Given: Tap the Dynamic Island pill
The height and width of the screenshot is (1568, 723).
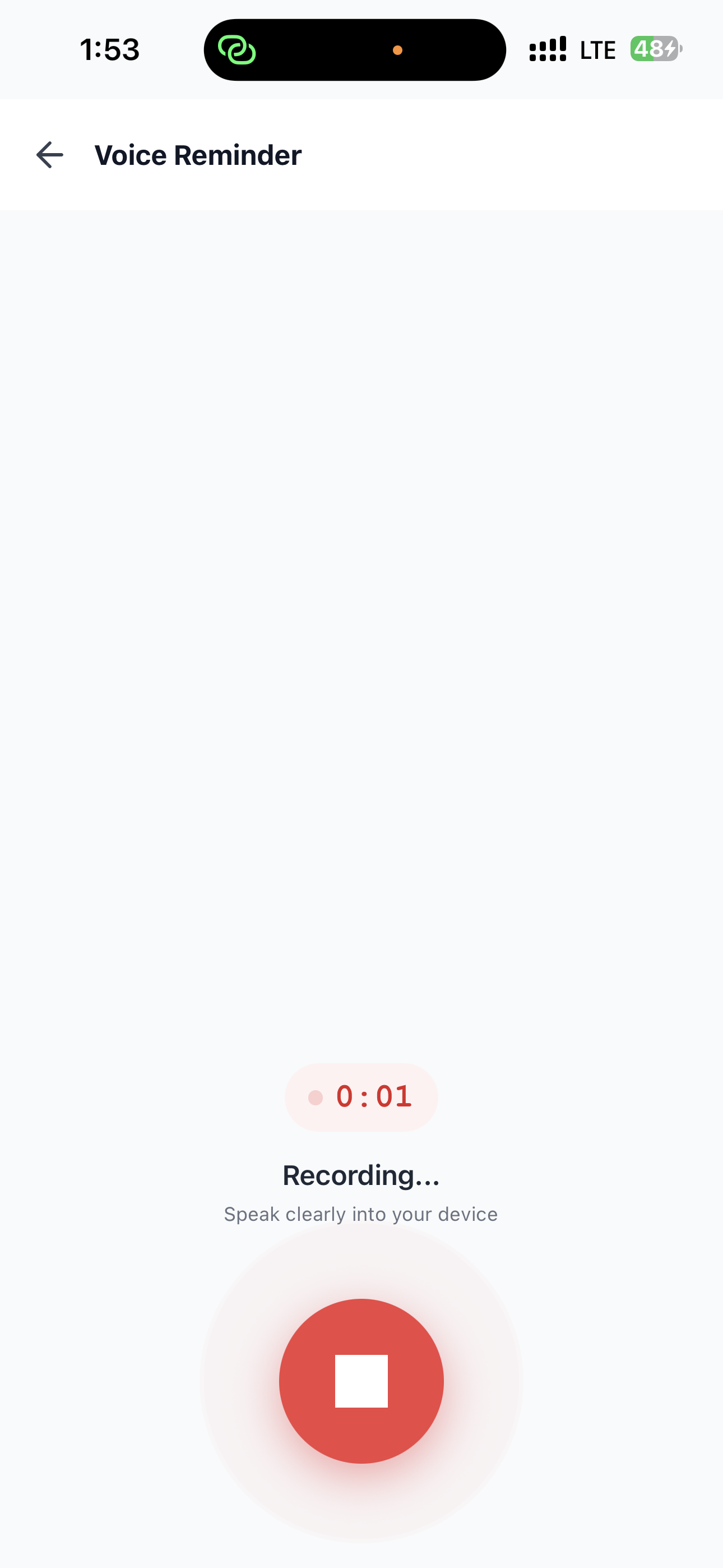Looking at the screenshot, I should [355, 50].
